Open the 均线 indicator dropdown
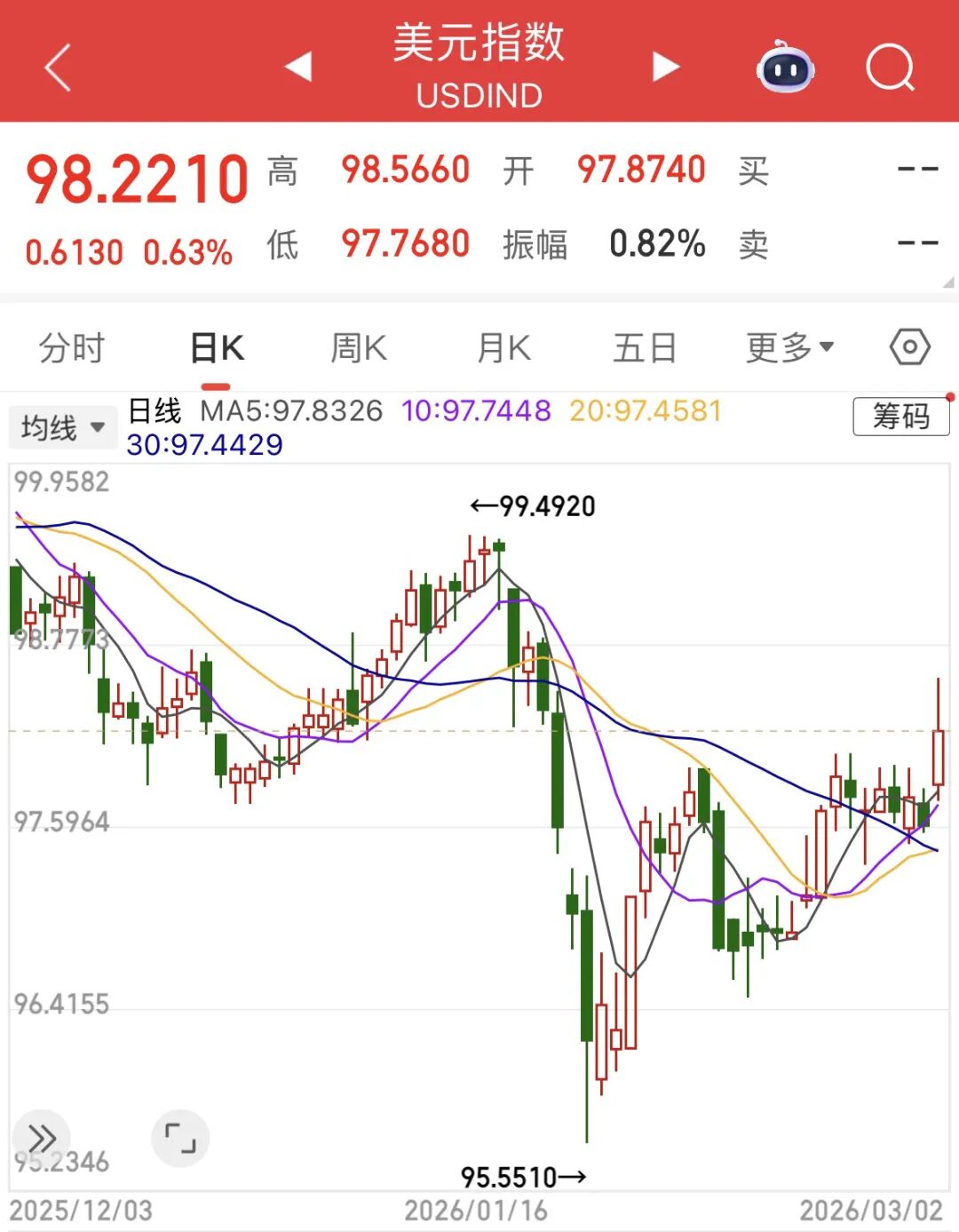This screenshot has width=959, height=1232. 62,427
